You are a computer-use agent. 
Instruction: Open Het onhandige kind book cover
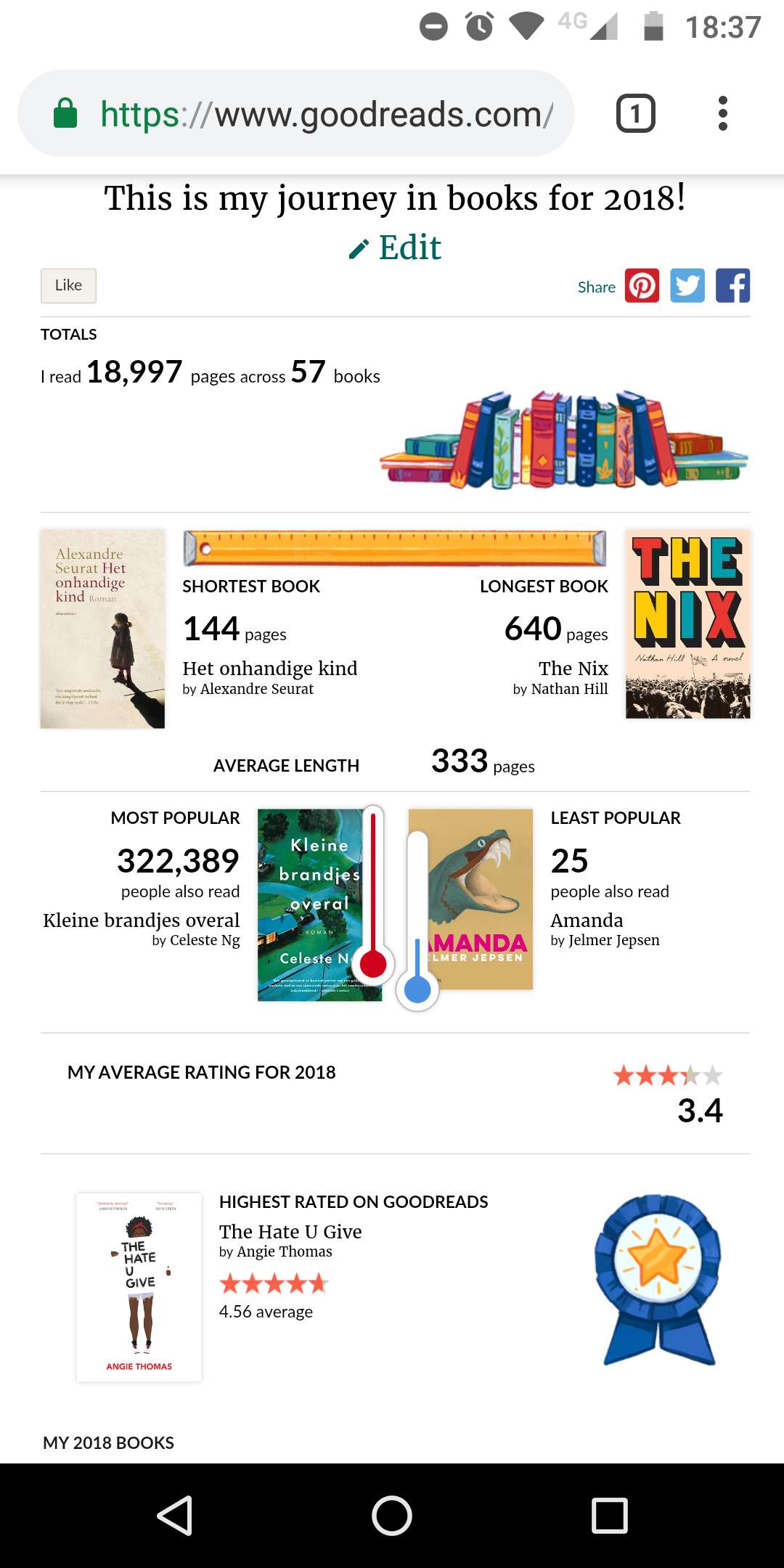pos(102,629)
